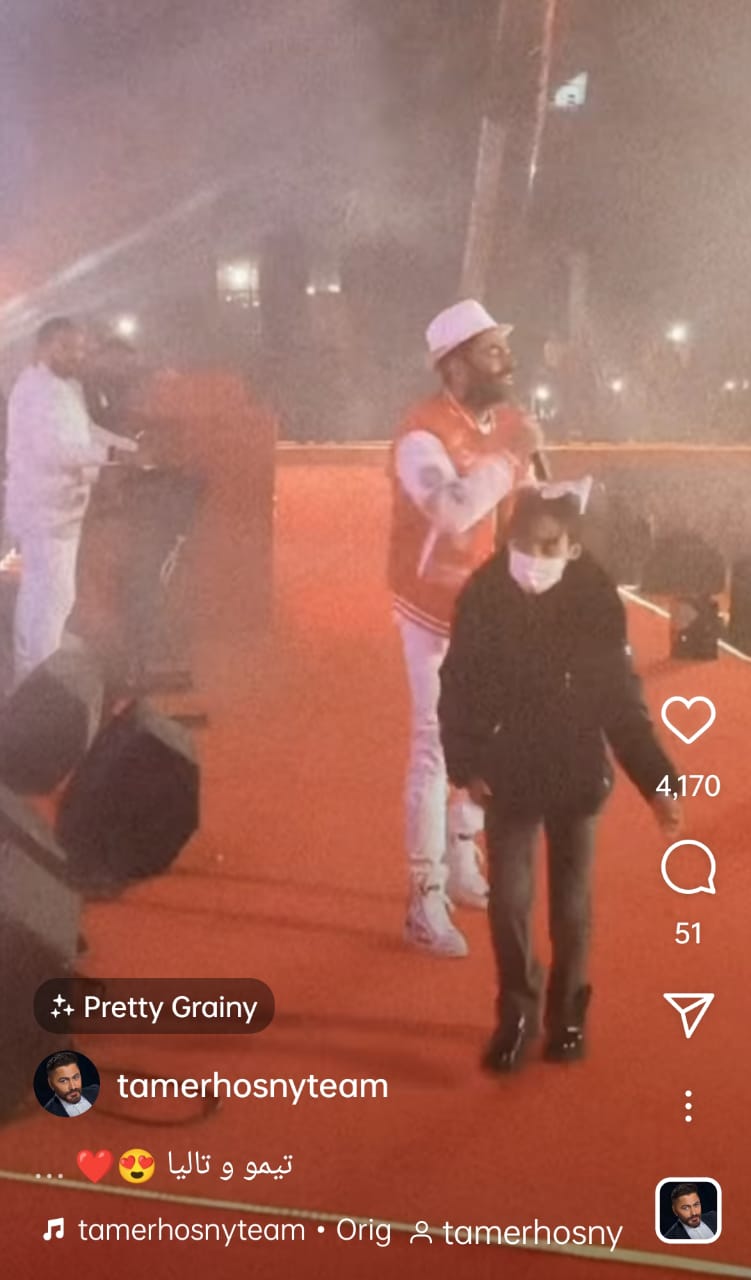Open the comments on this reel

[688, 868]
